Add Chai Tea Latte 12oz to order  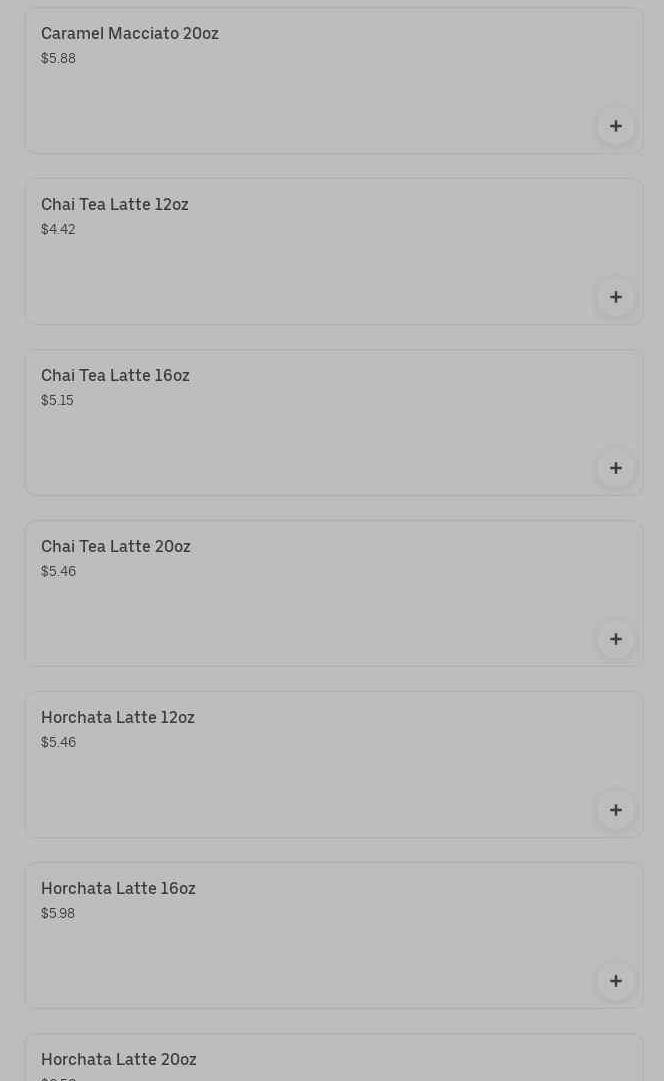pos(616,297)
